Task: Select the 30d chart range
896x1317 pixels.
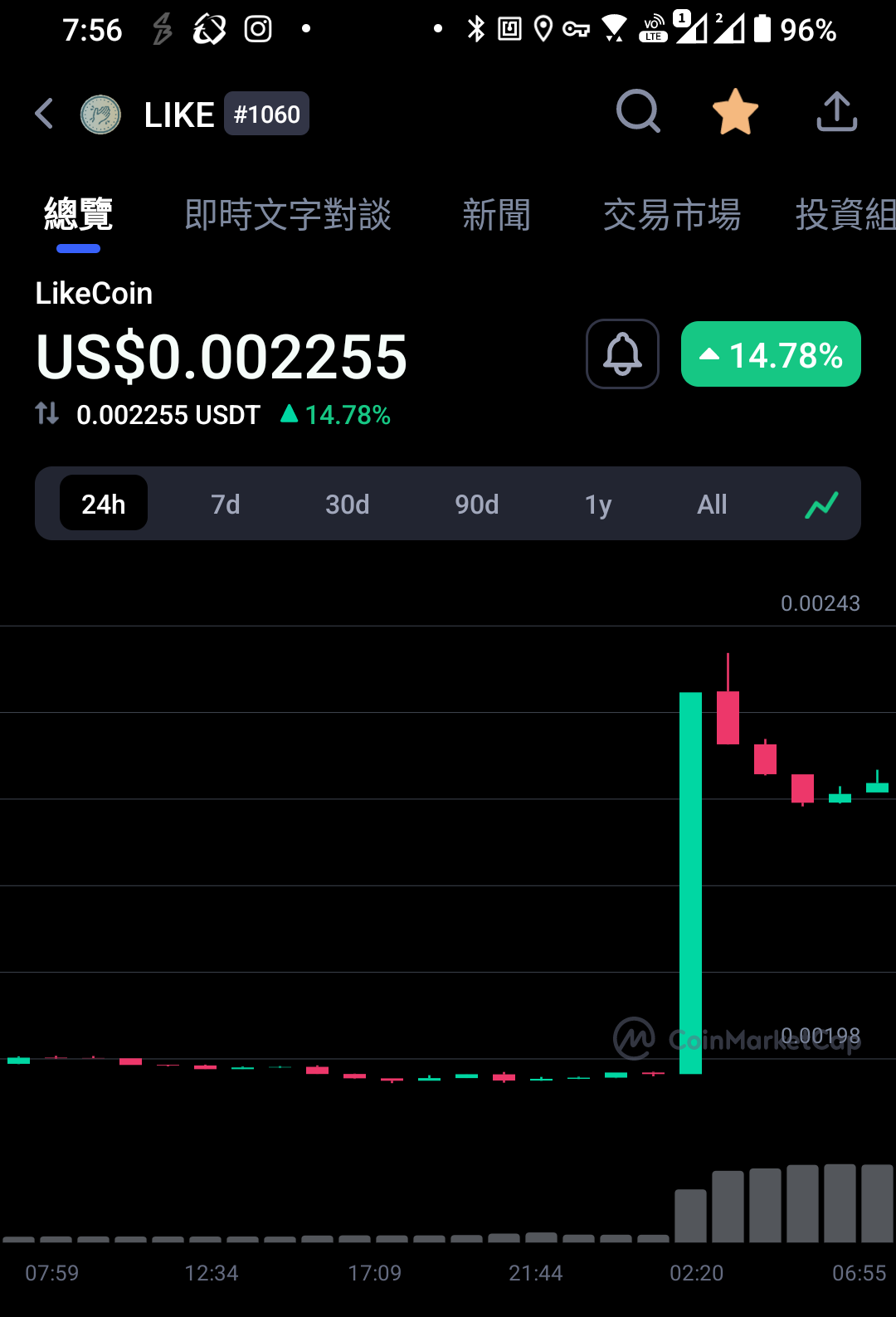Action: pyautogui.click(x=347, y=504)
